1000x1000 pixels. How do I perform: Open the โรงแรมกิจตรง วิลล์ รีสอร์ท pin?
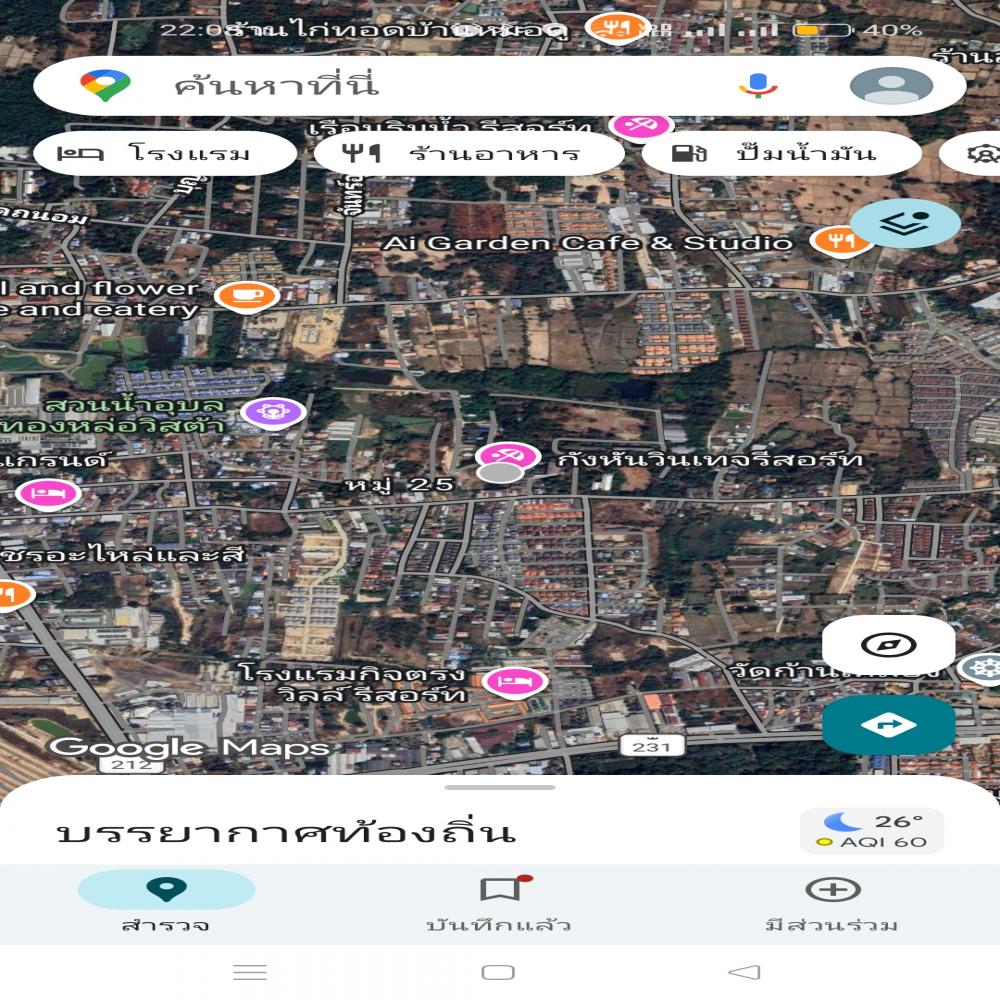[514, 682]
